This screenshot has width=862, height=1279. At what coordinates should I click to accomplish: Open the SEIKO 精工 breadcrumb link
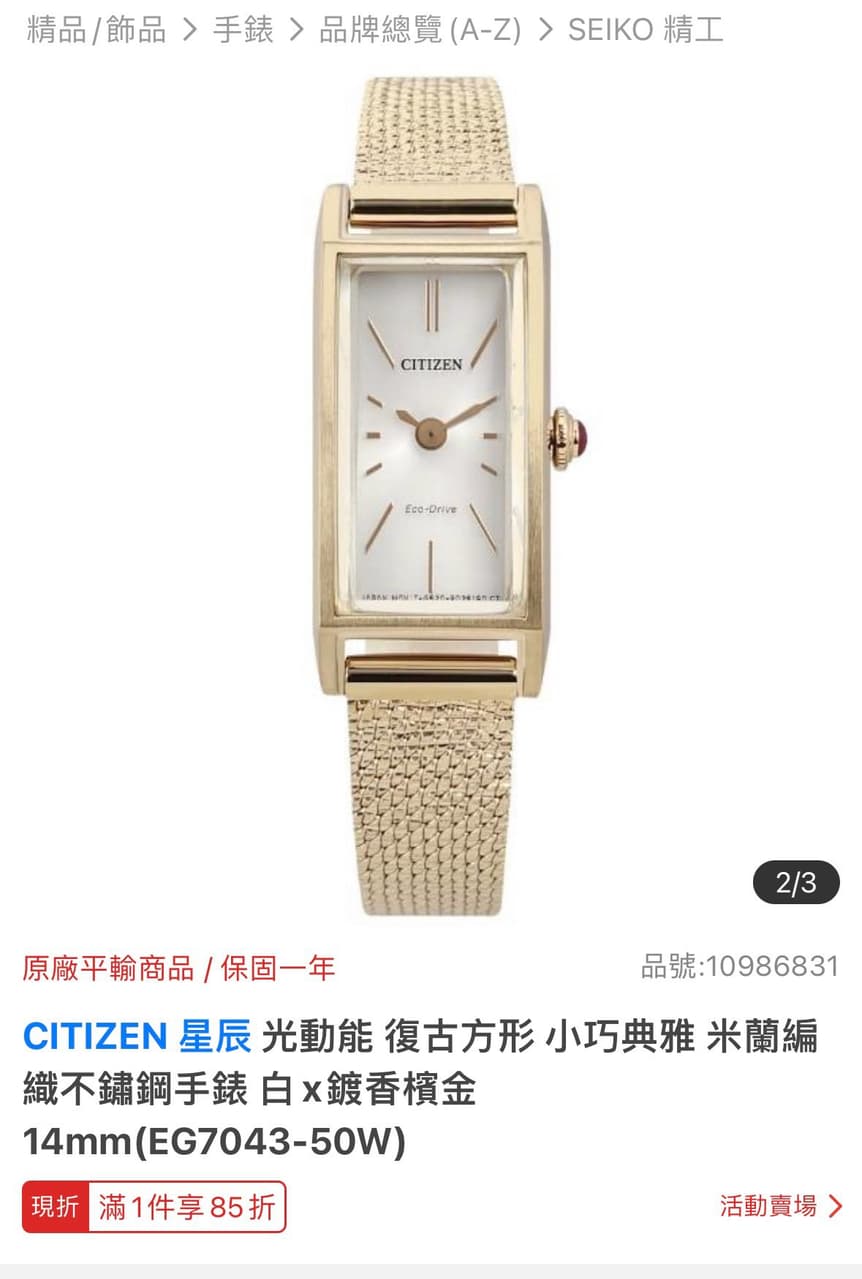645,29
